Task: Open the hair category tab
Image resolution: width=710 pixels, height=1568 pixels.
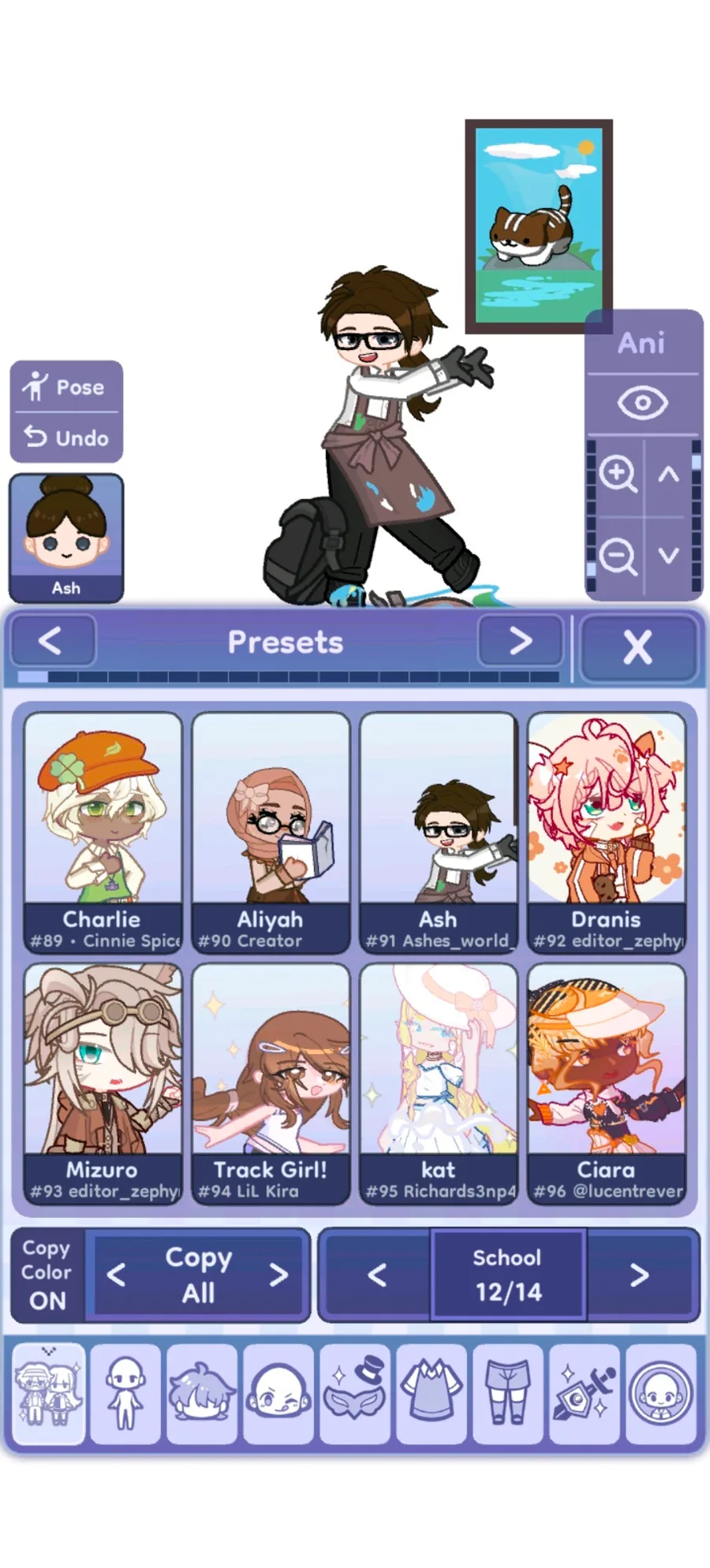Action: click(x=202, y=1394)
